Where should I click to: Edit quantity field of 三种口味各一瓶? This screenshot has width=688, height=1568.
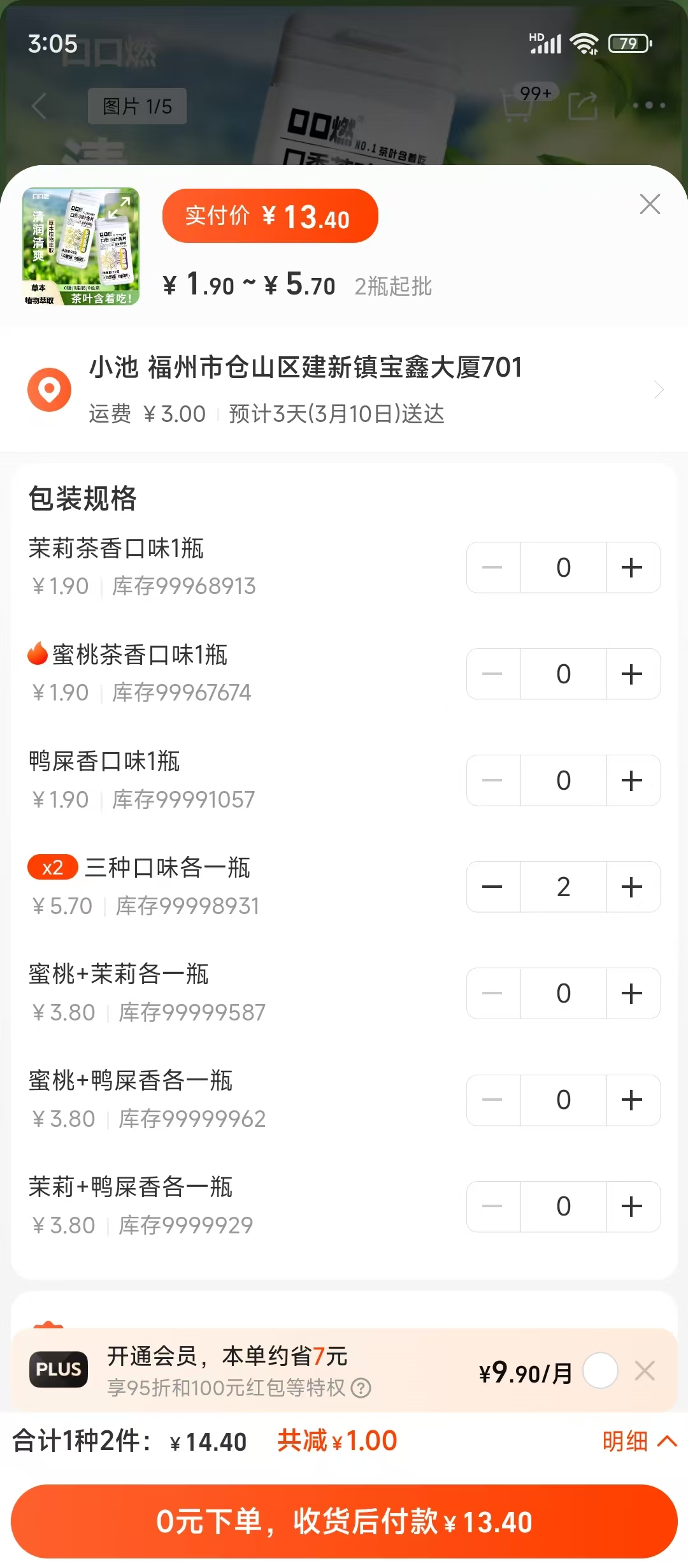[563, 887]
